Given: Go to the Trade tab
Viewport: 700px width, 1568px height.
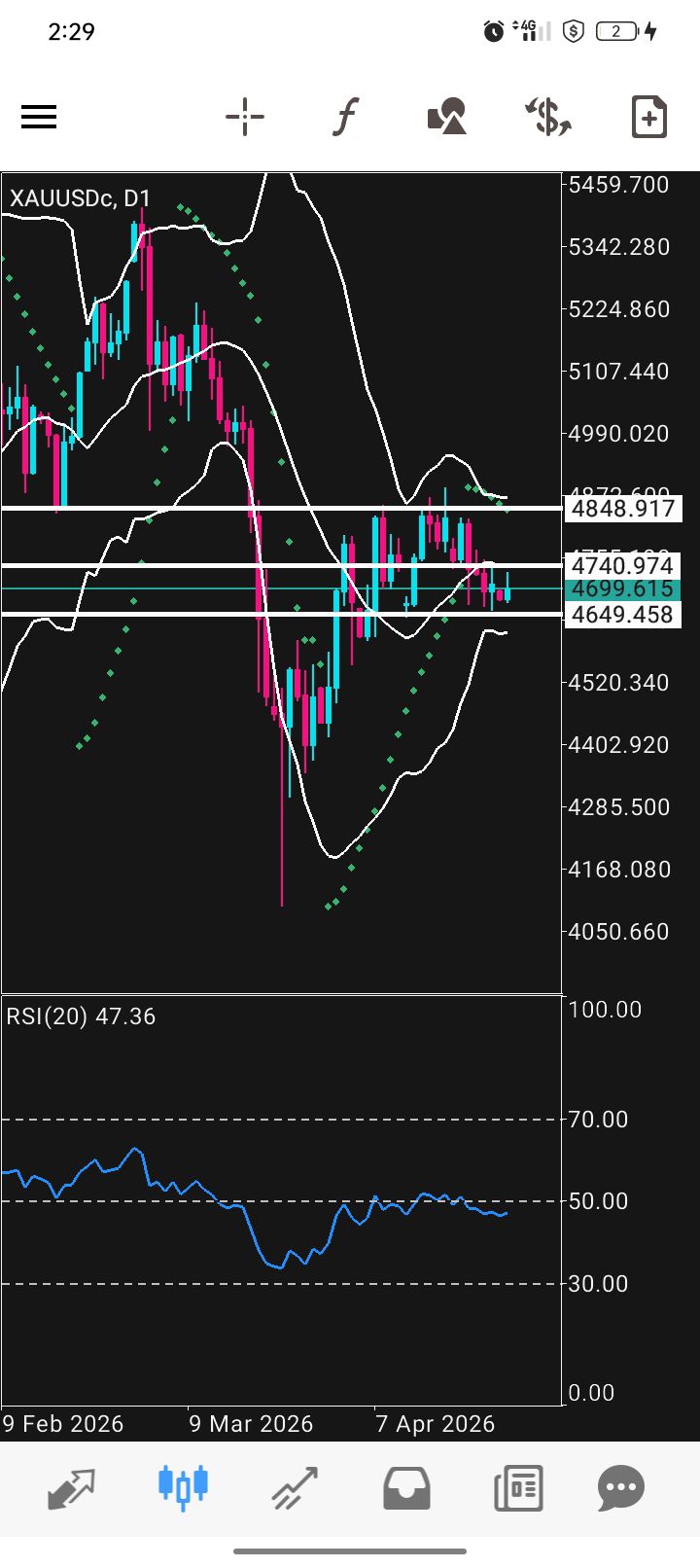Looking at the screenshot, I should (x=295, y=1487).
